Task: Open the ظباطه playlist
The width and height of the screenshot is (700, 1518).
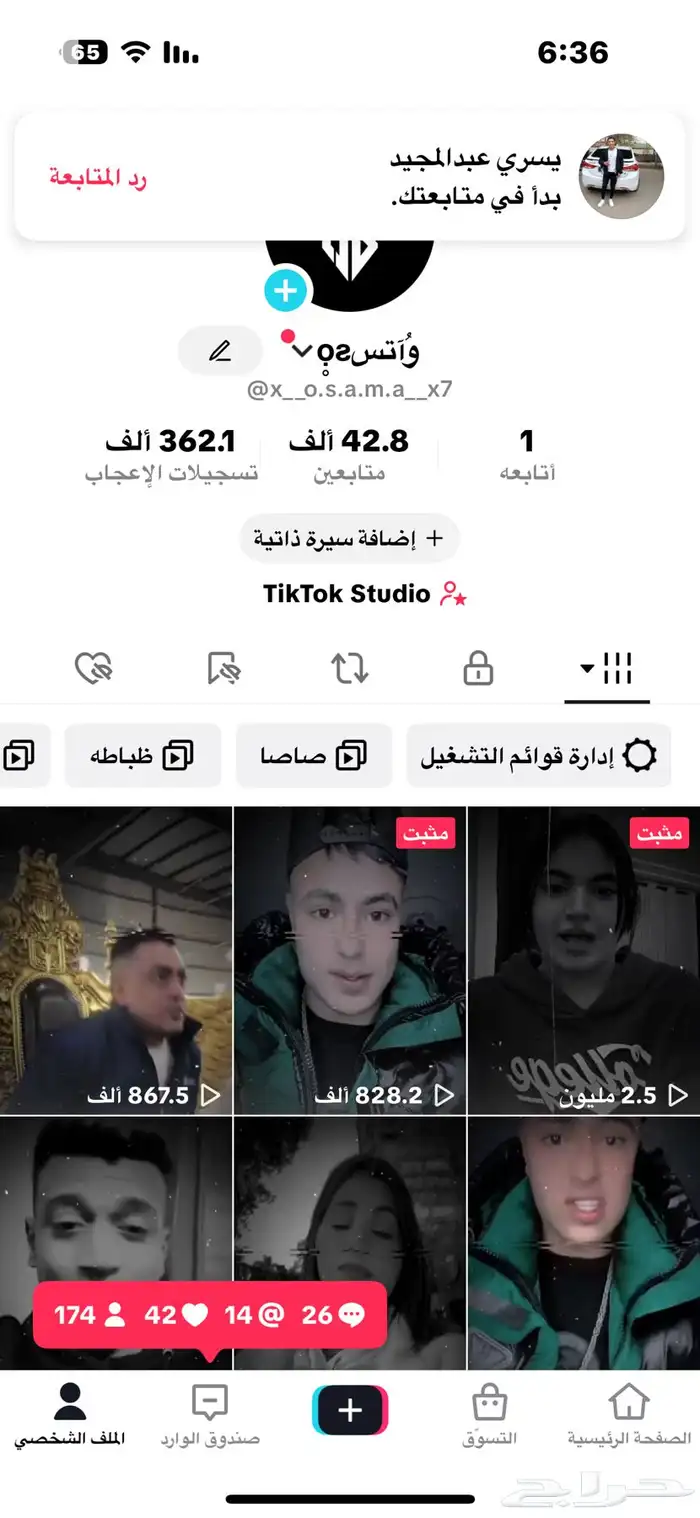Action: click(x=142, y=756)
